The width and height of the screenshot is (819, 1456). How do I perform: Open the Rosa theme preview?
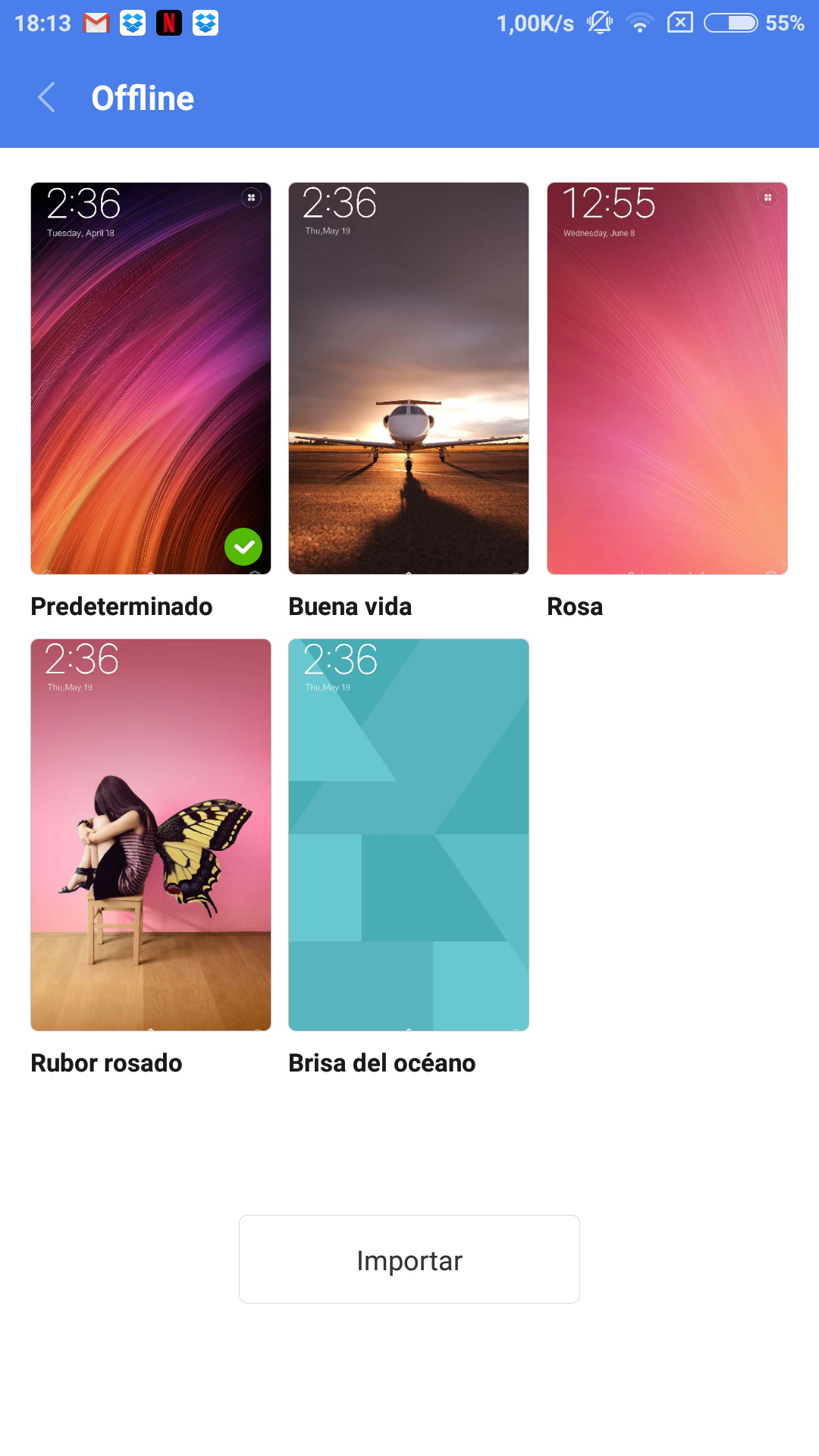click(x=667, y=378)
